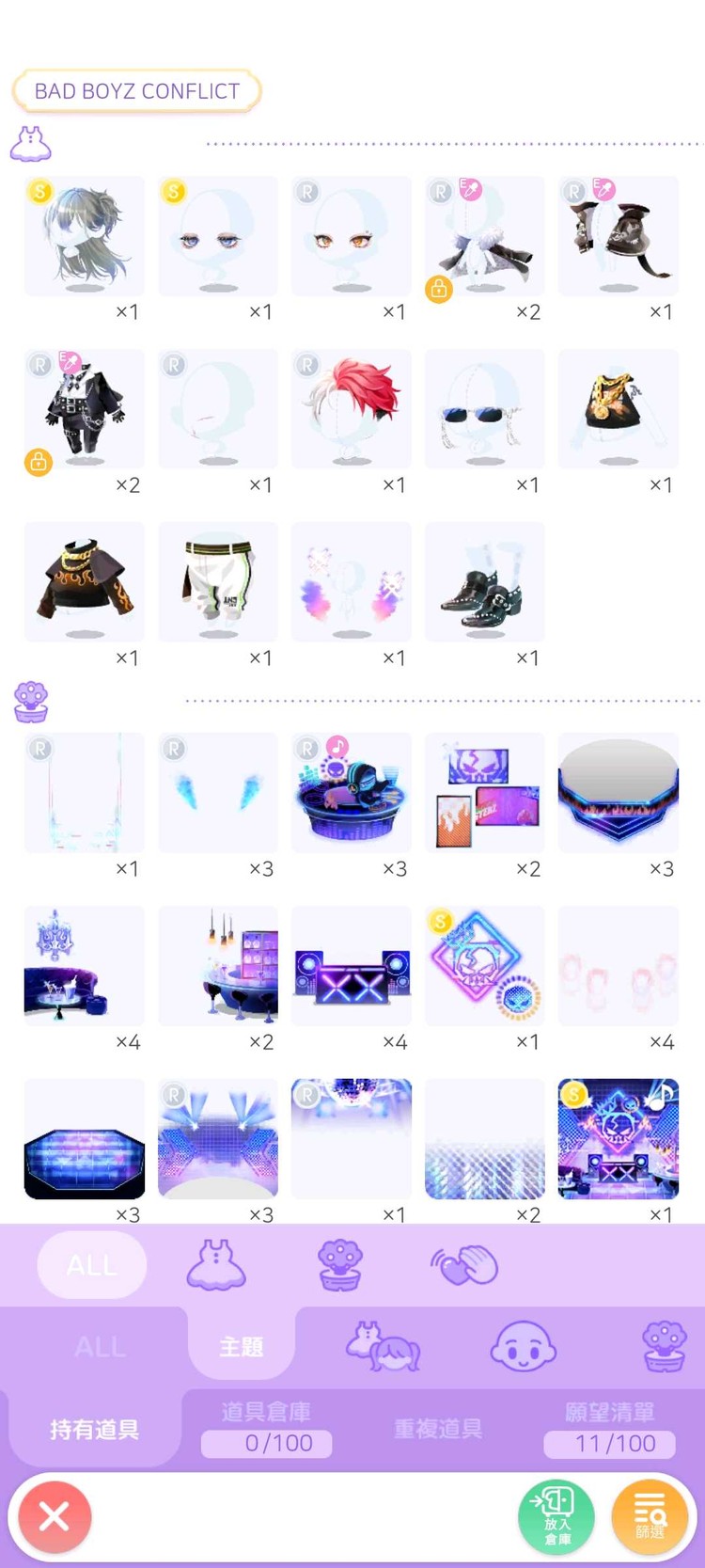Open the face category tab
Image resolution: width=705 pixels, height=1568 pixels.
[524, 1346]
